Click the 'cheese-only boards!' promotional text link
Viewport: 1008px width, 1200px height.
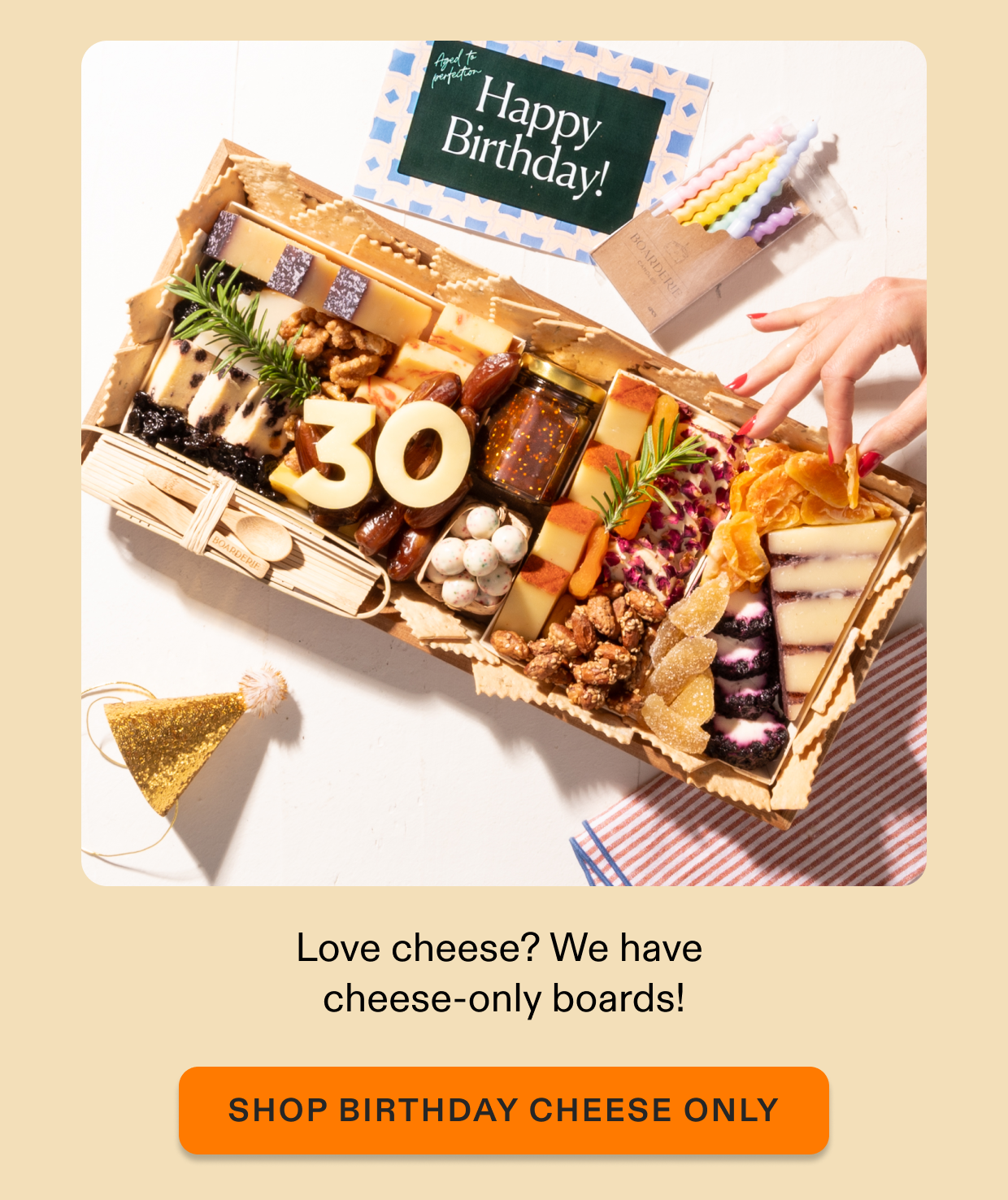(x=502, y=998)
